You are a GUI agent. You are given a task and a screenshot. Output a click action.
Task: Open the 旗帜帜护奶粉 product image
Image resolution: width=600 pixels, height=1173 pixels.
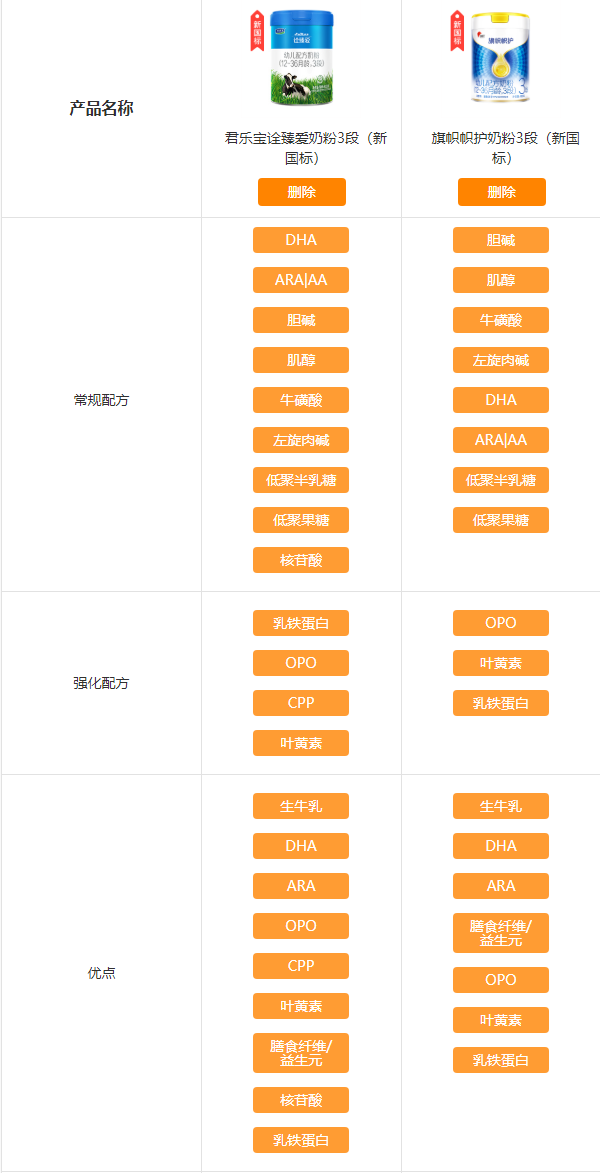pos(501,58)
